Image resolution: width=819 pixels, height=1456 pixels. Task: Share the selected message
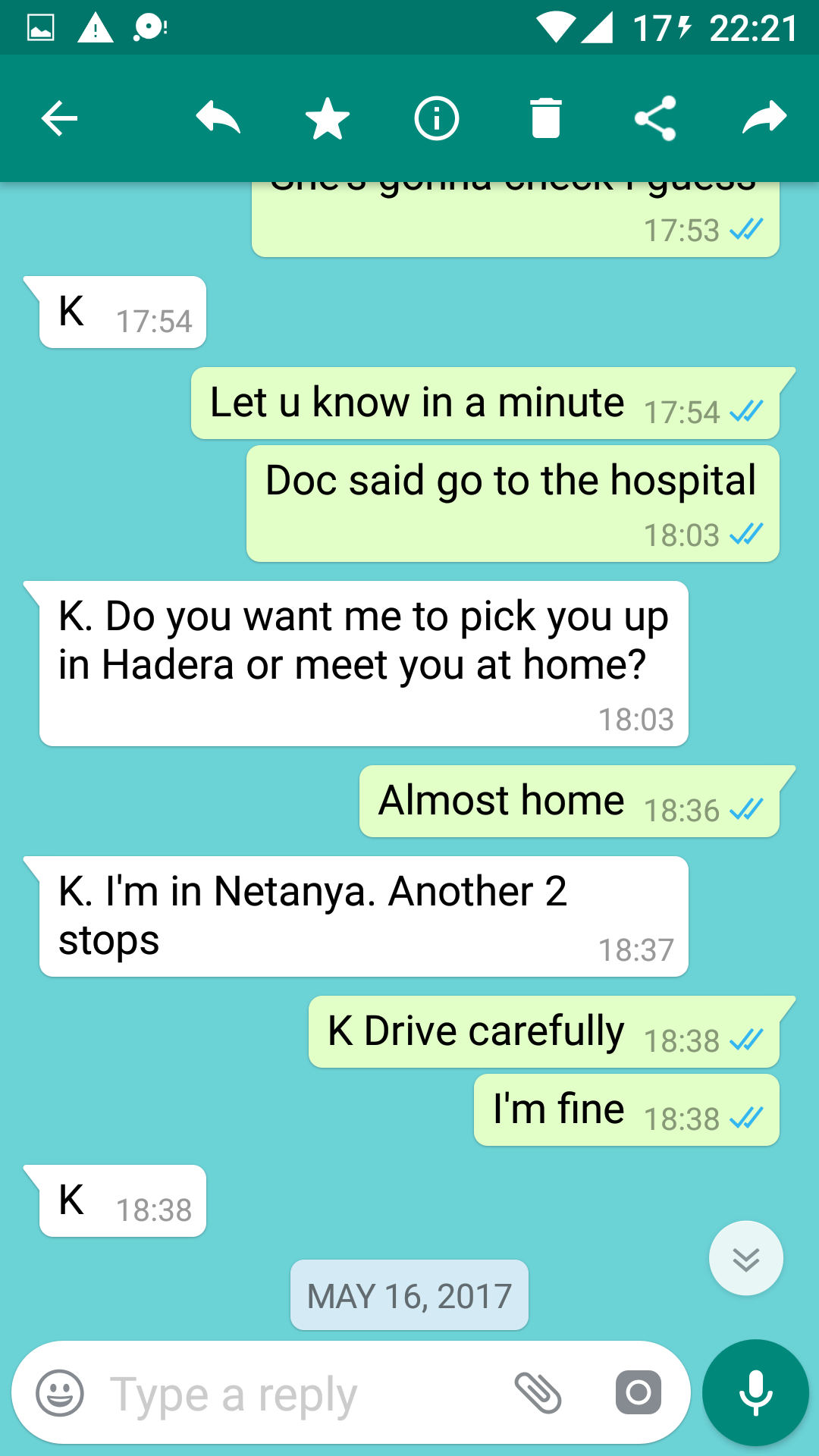655,119
